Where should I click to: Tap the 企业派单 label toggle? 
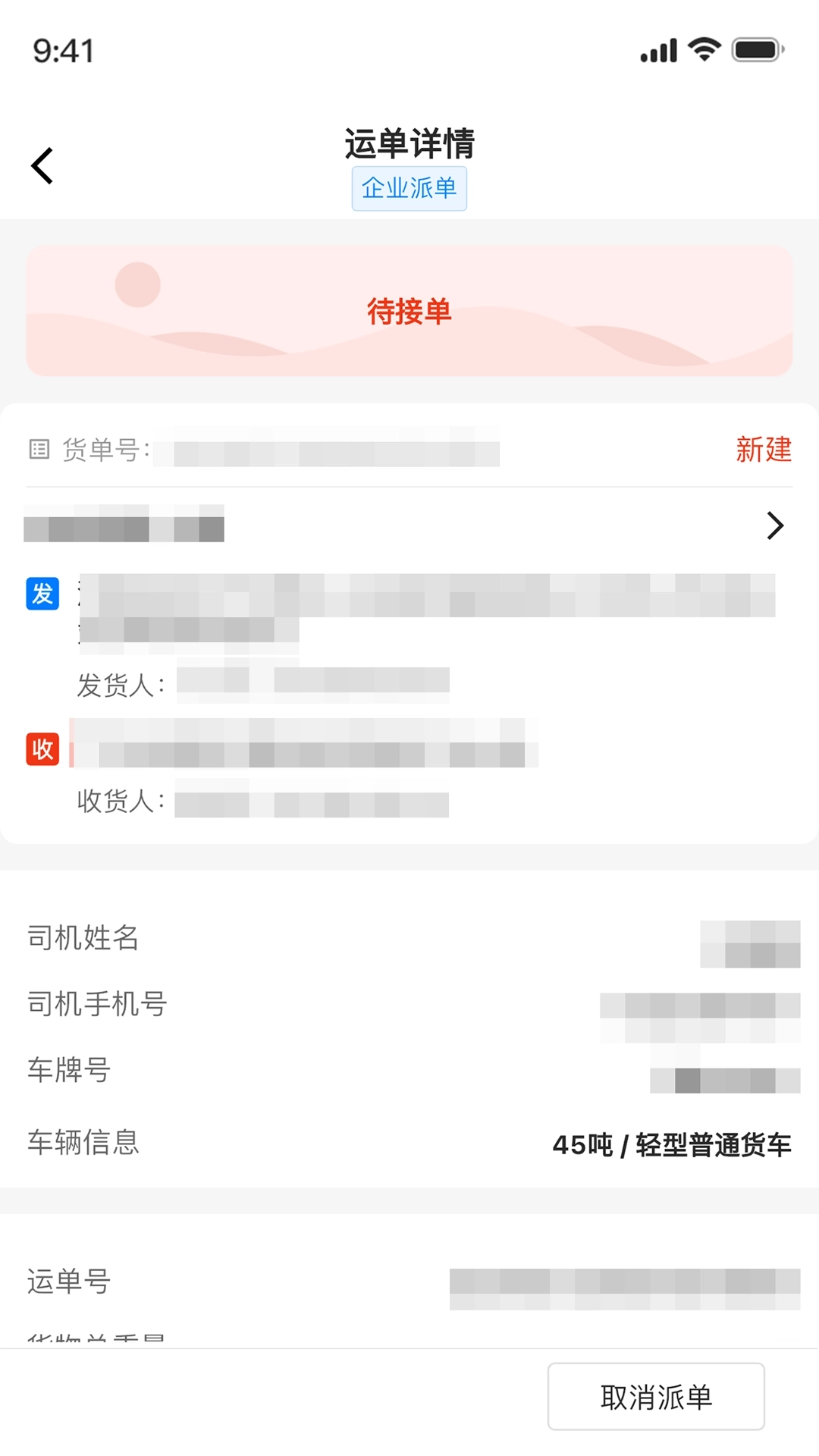click(x=409, y=188)
